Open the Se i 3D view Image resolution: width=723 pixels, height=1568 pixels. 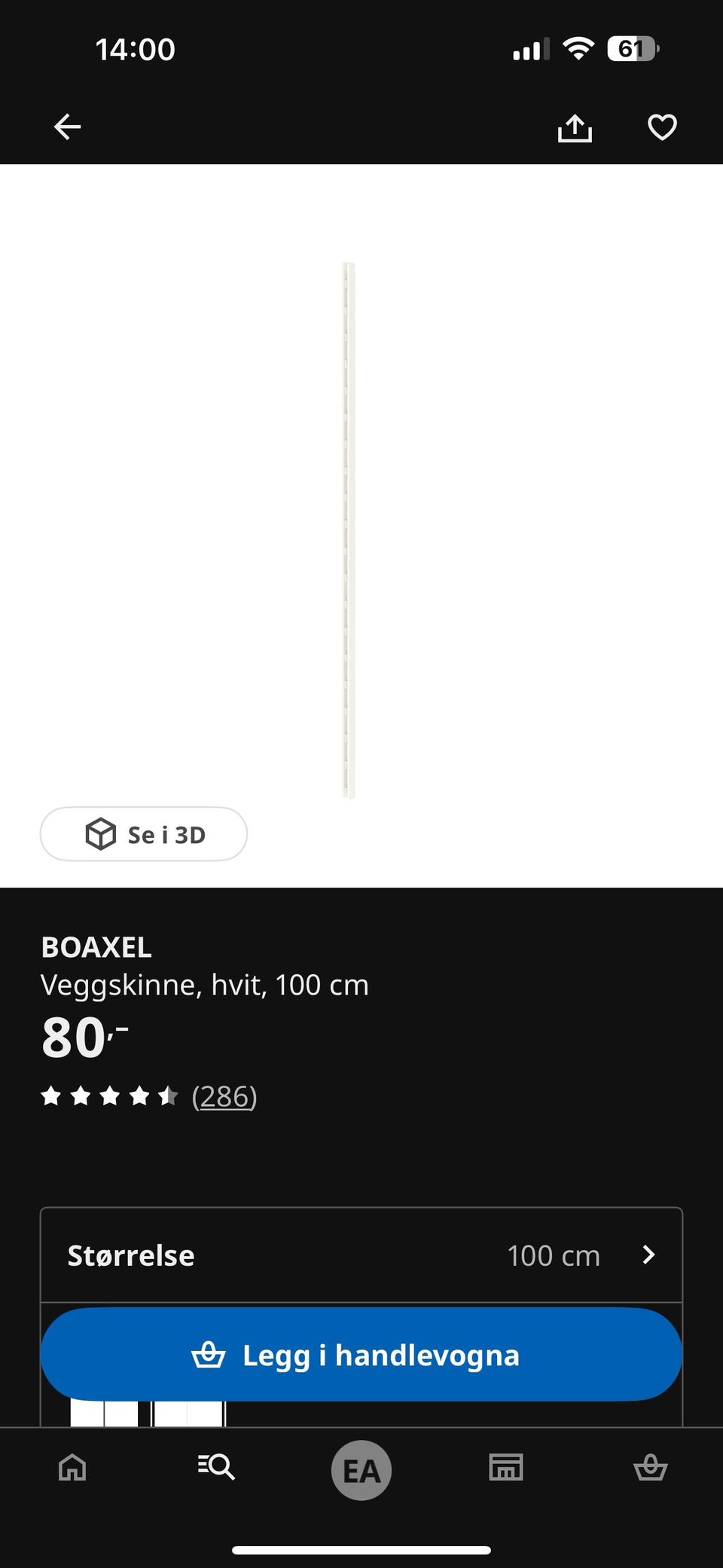[x=143, y=834]
